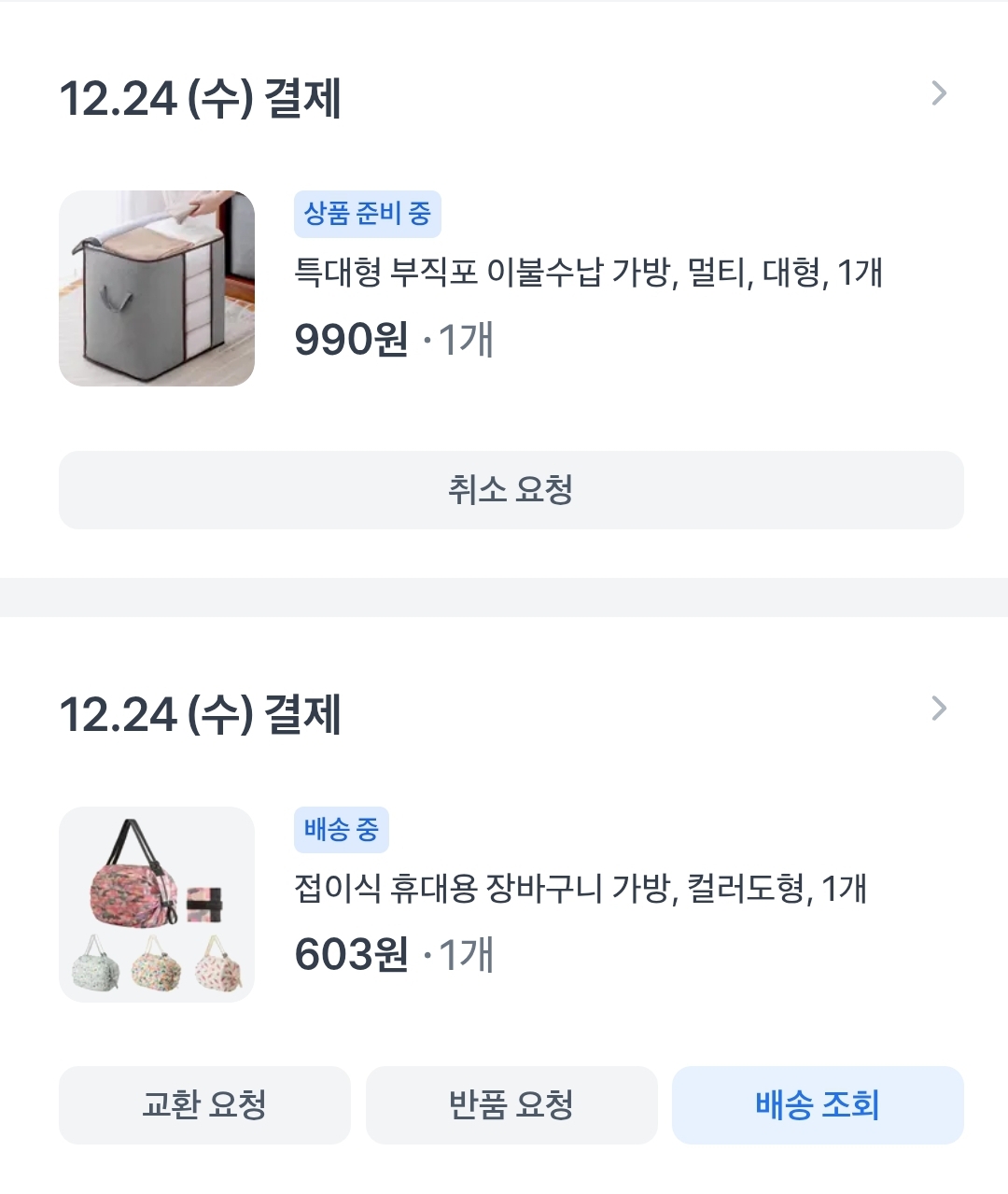The image size is (1008, 1194).
Task: Select the 반품 요청 button
Action: coord(511,1105)
